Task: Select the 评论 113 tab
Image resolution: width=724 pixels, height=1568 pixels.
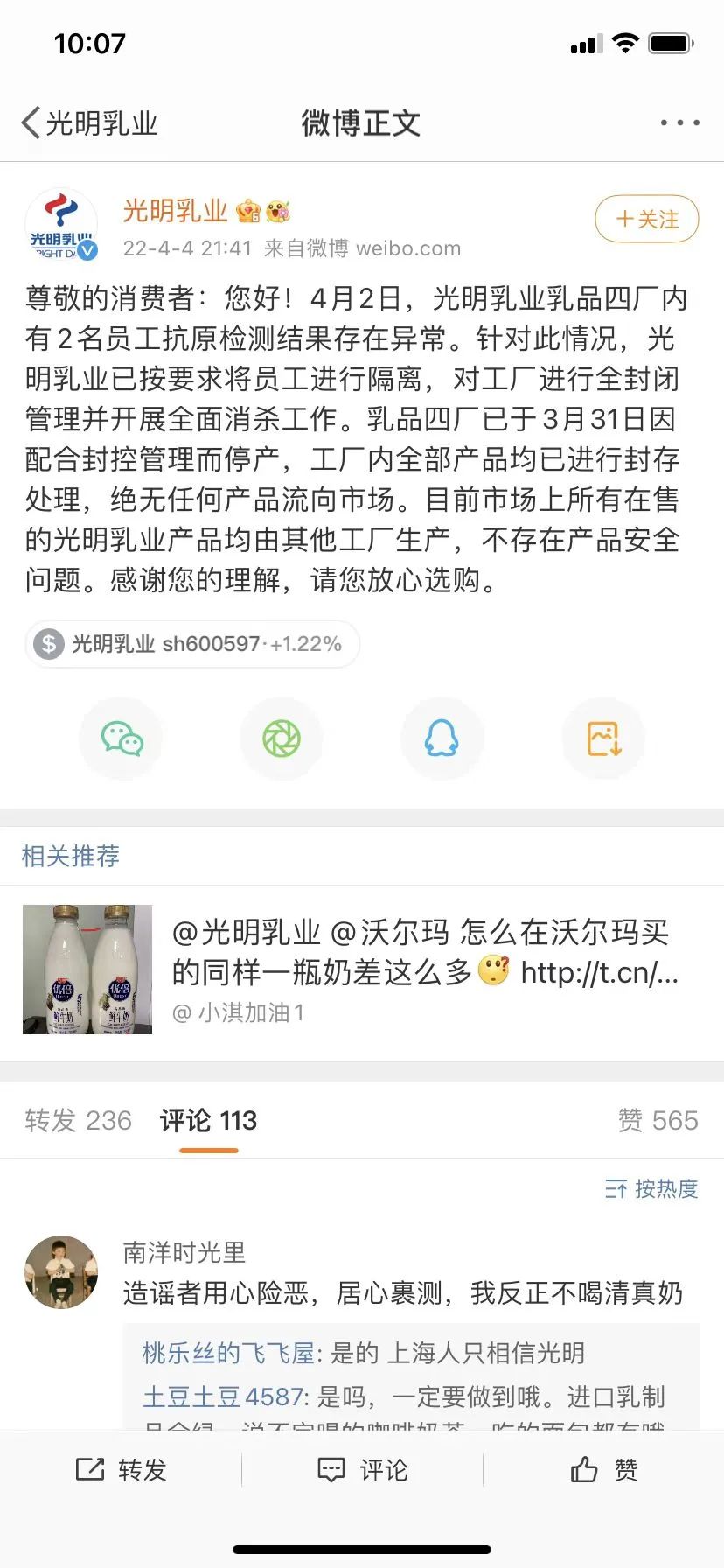Action: 208,1120
